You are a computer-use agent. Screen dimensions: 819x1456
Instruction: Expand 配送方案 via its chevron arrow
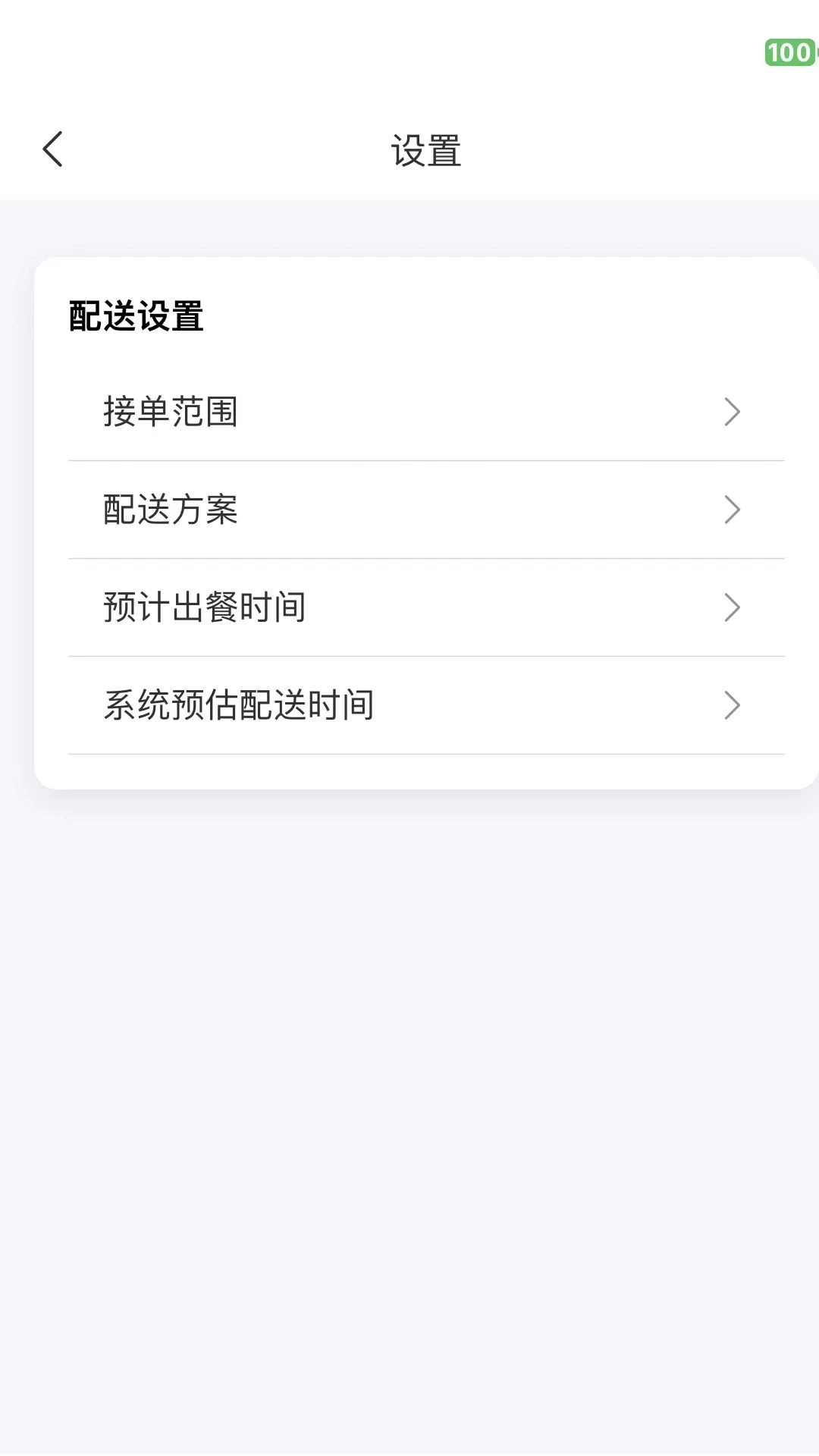[732, 510]
